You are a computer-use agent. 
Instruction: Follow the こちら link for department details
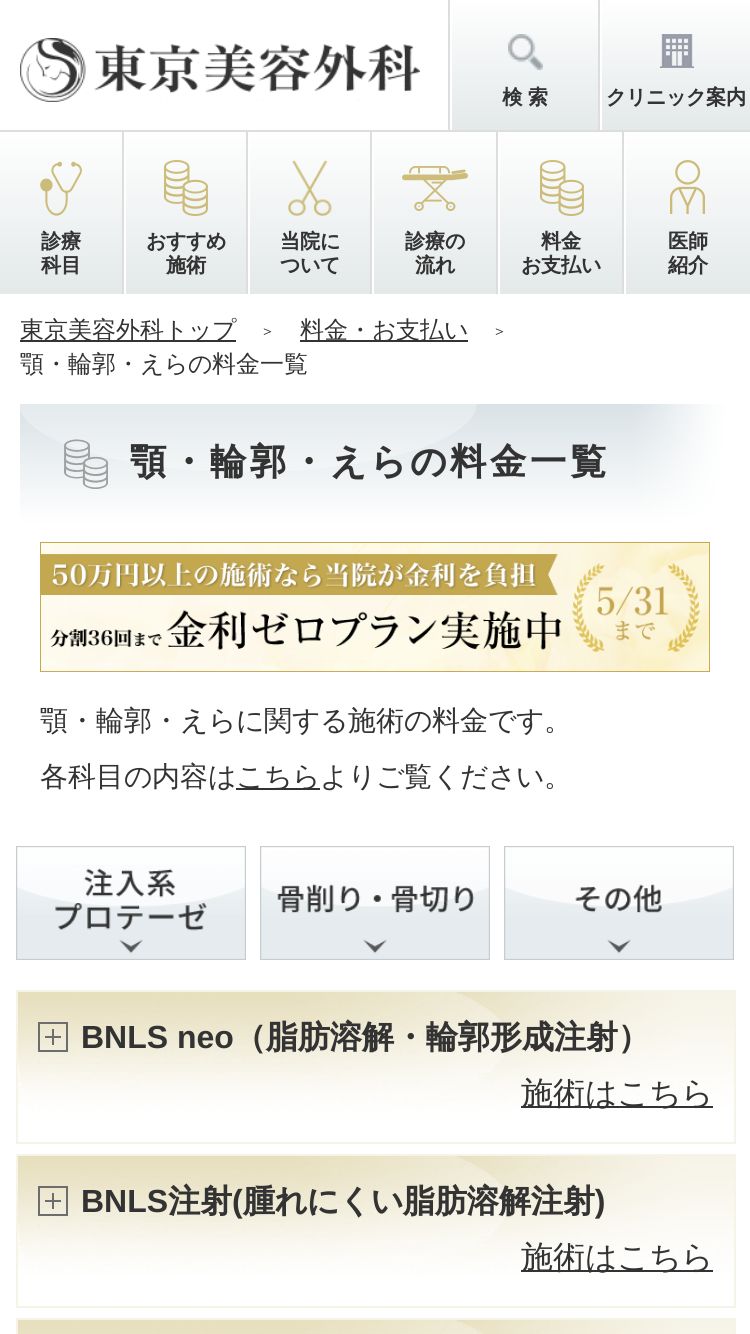click(278, 776)
